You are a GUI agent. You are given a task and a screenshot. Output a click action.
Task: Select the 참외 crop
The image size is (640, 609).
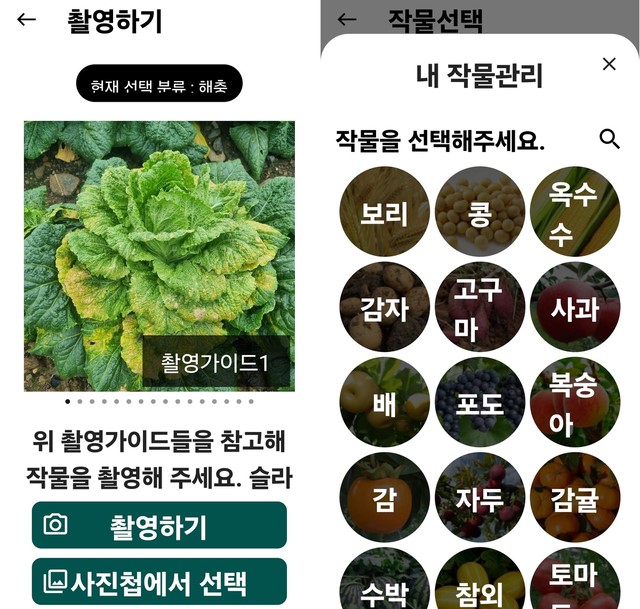coord(480,584)
